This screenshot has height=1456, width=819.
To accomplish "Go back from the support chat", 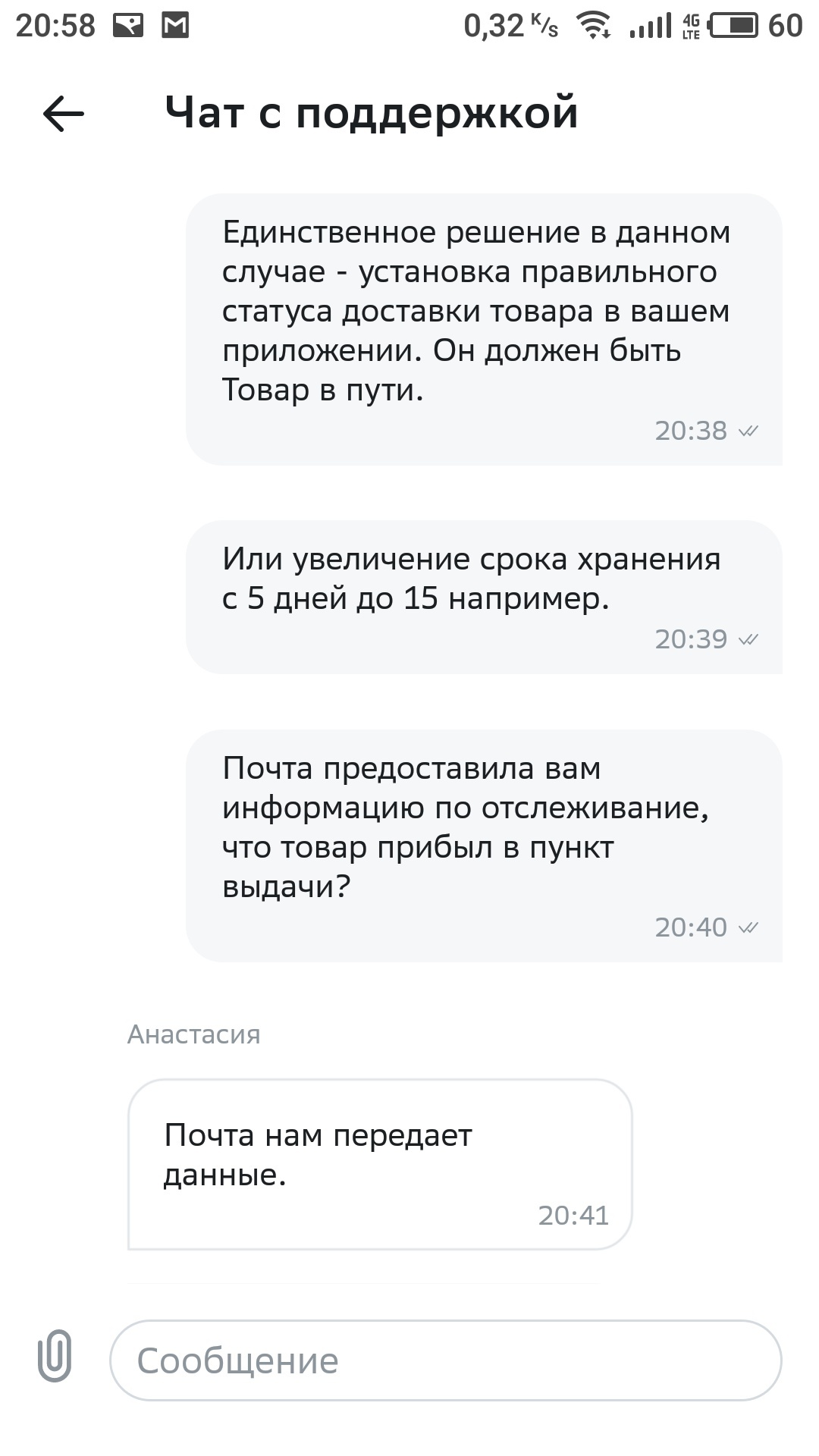I will 64,115.
